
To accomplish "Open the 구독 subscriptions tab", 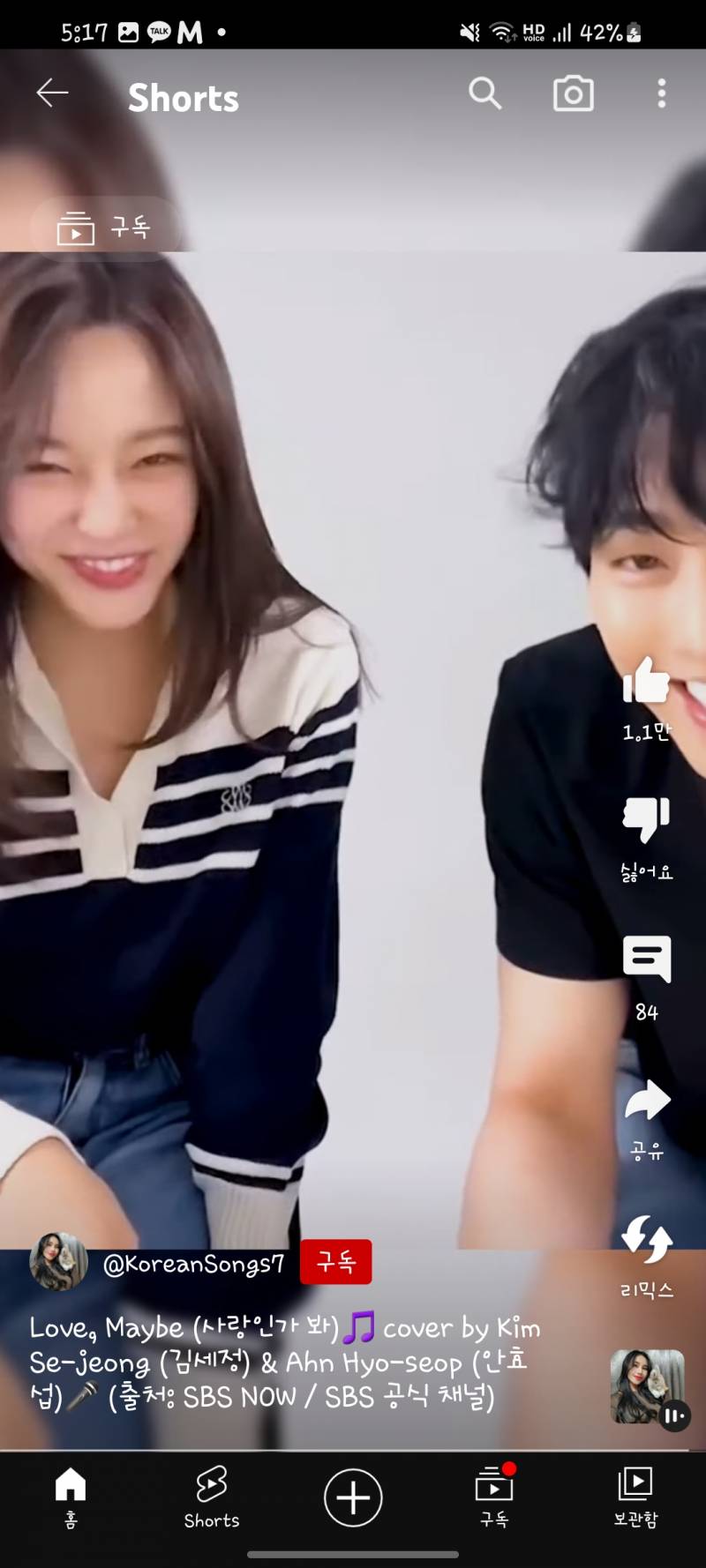I will click(x=494, y=1497).
